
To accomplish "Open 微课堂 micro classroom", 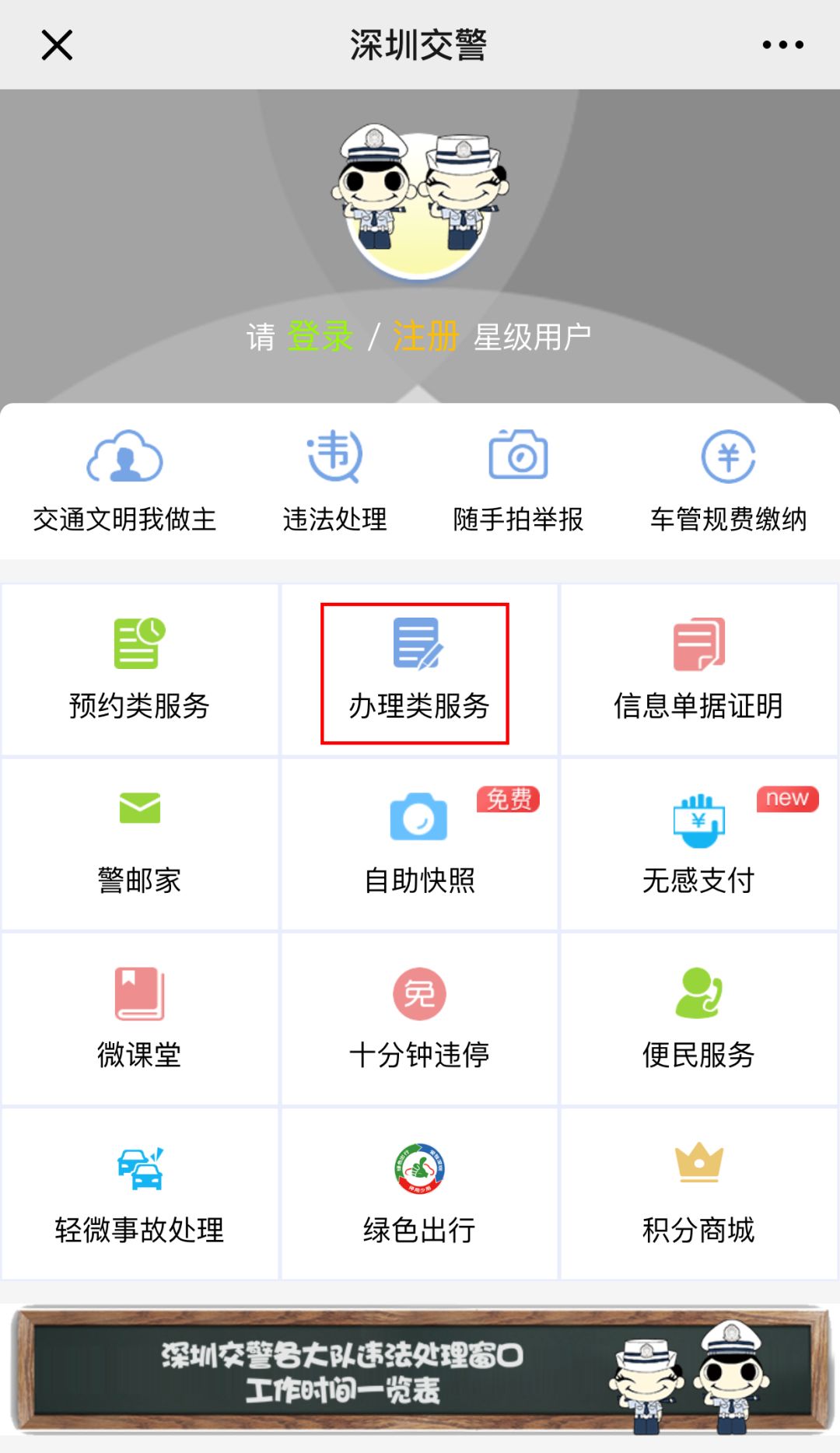I will coord(140,1019).
